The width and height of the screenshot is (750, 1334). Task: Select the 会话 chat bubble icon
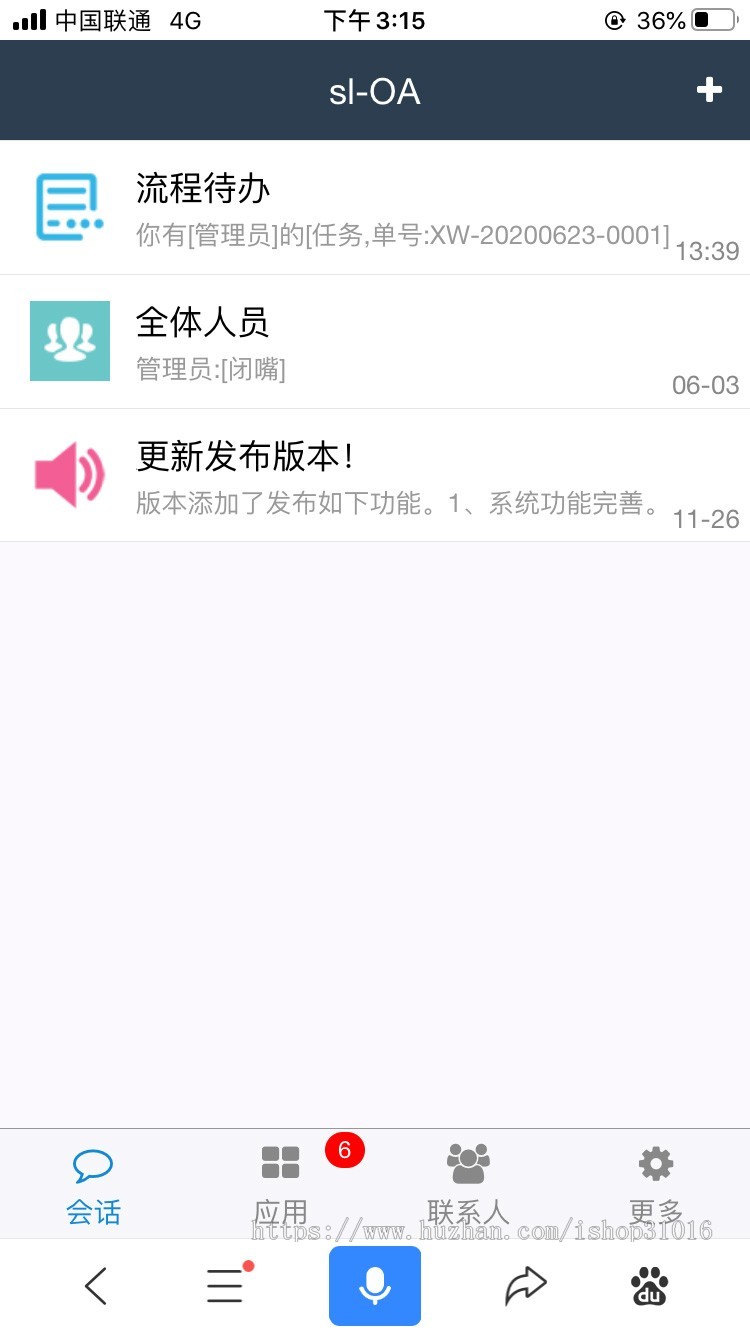93,1164
